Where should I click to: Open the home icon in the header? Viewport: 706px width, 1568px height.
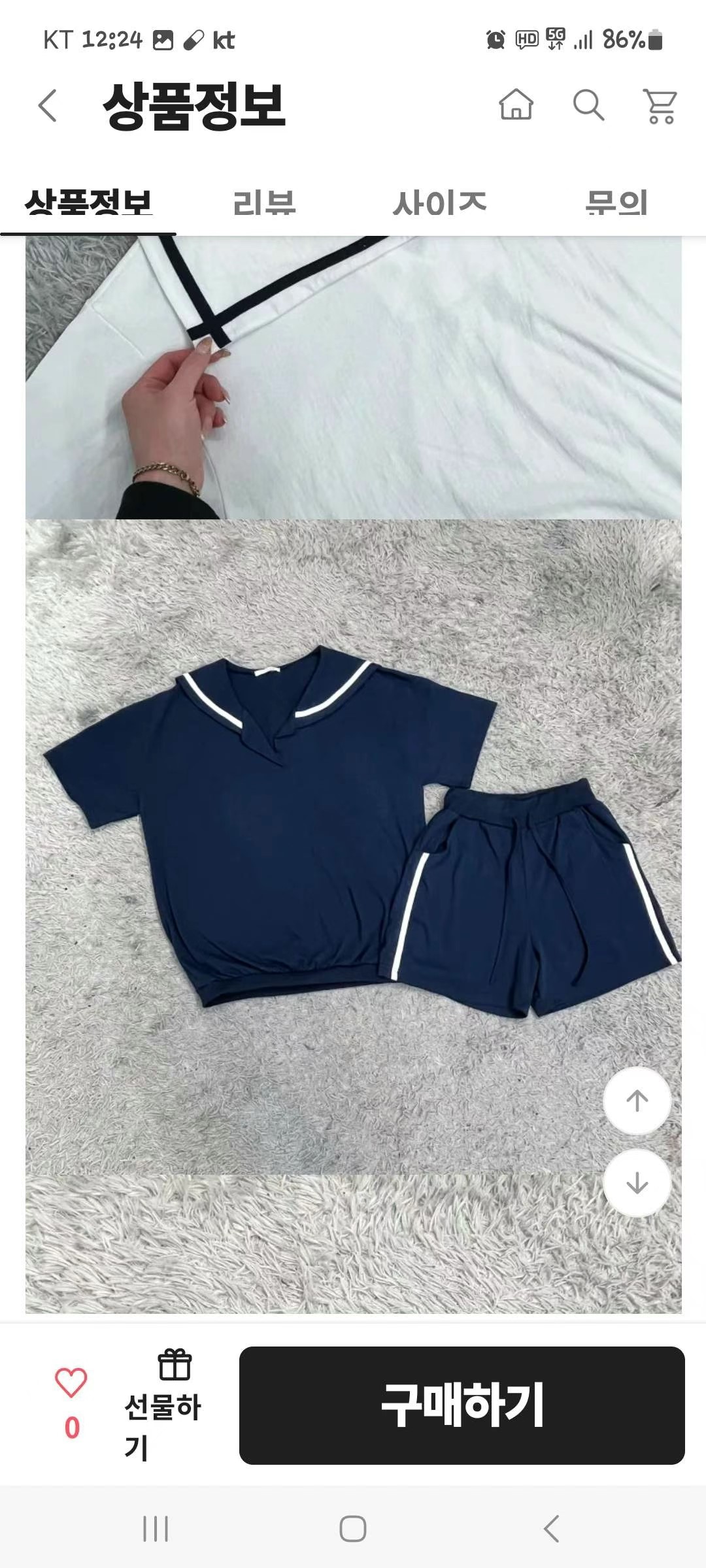coord(516,105)
